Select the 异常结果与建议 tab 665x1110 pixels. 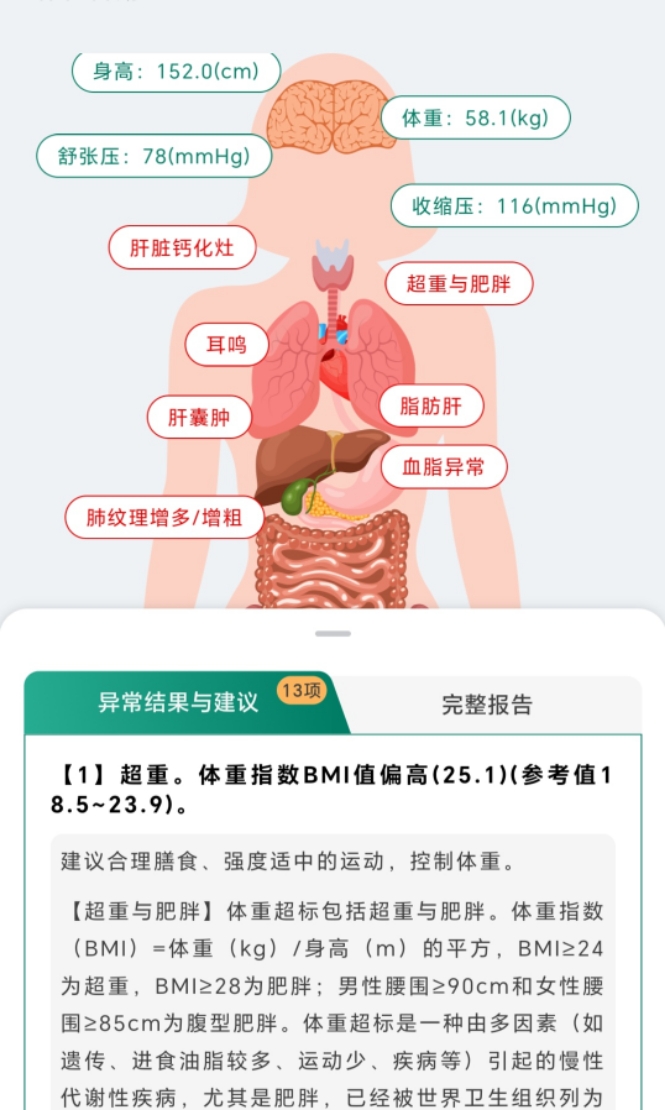point(178,702)
